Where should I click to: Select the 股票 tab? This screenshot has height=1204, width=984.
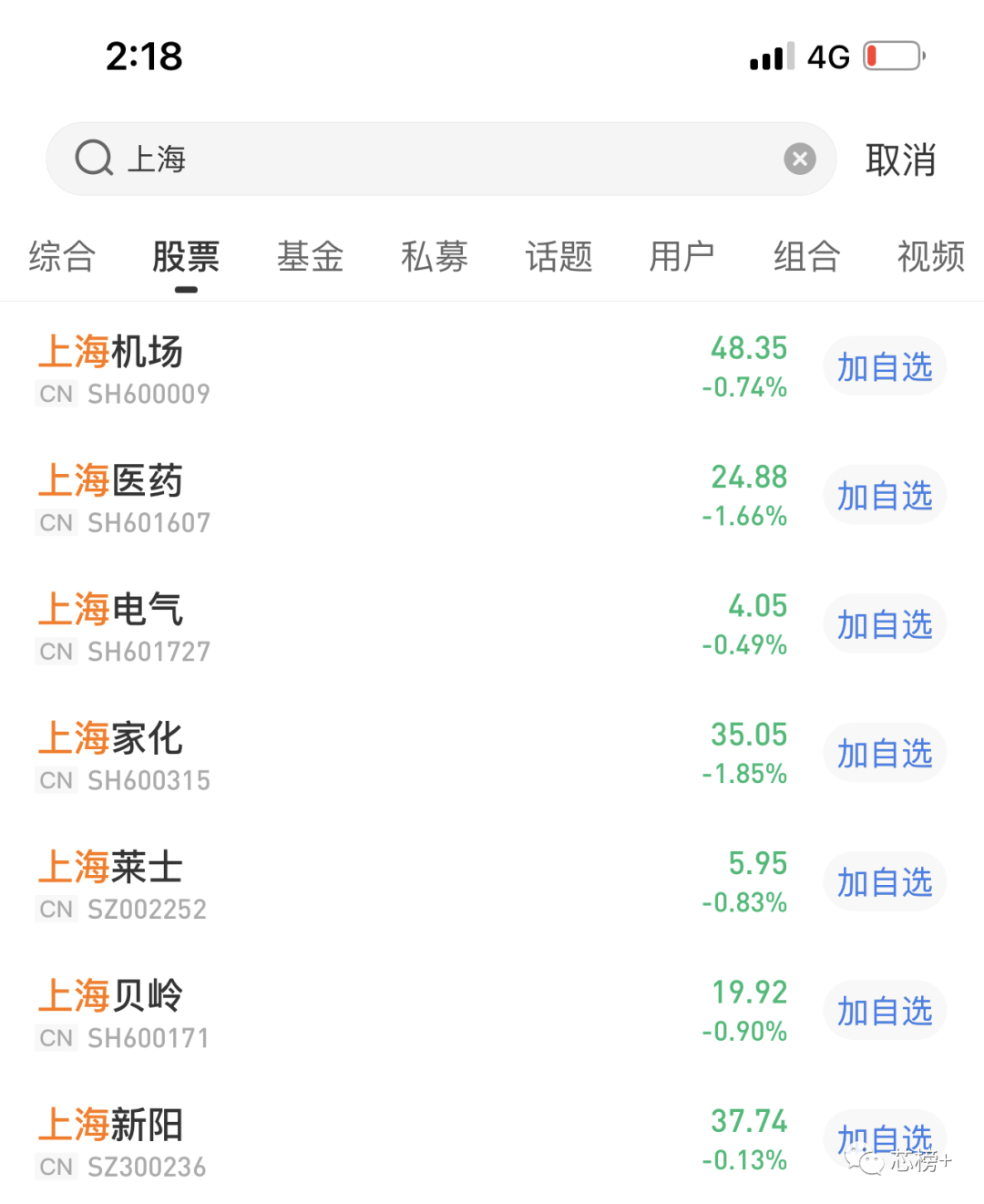[186, 256]
